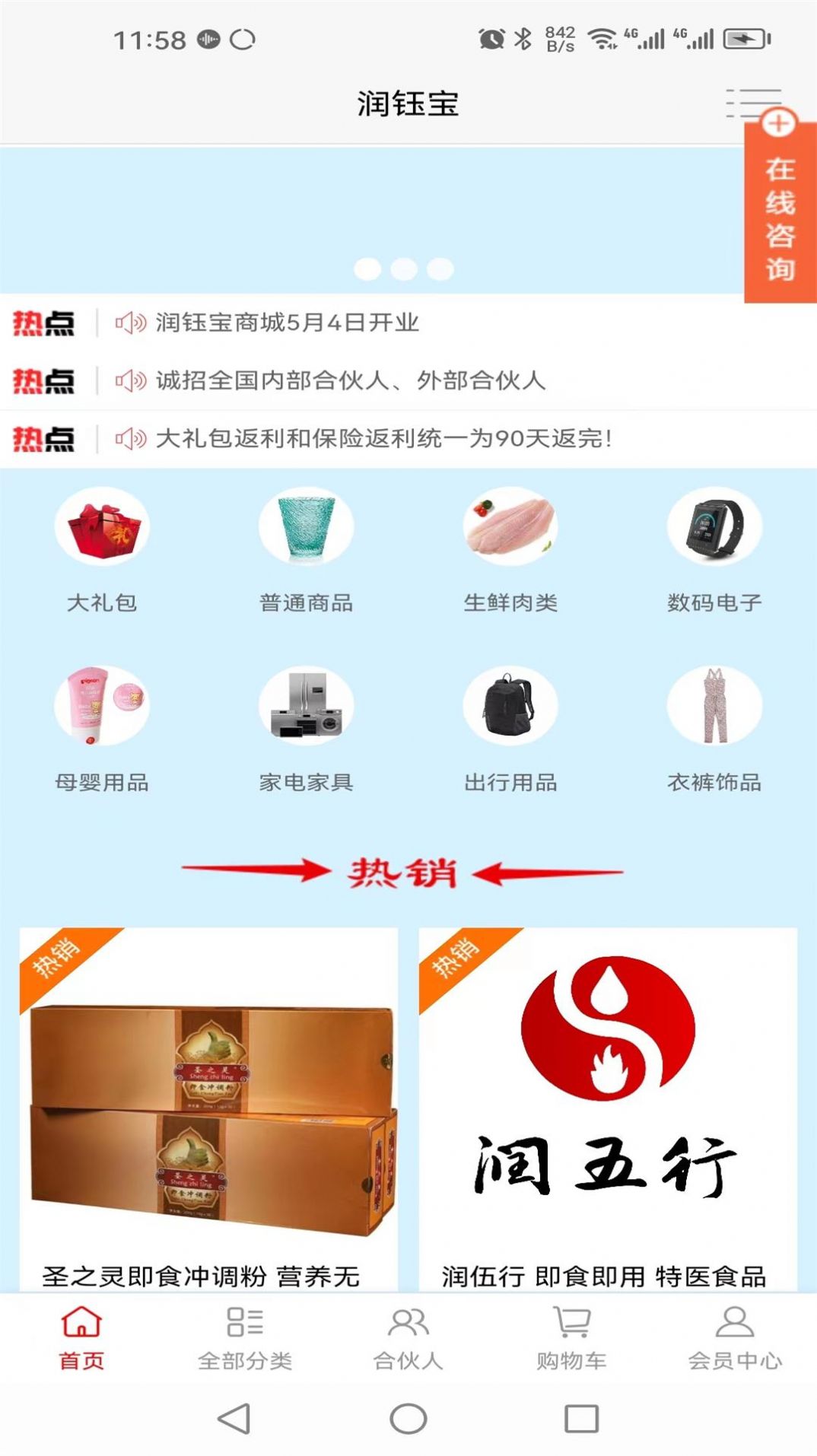Tap the system back button
This screenshot has height=1456, width=817.
[x=234, y=1419]
